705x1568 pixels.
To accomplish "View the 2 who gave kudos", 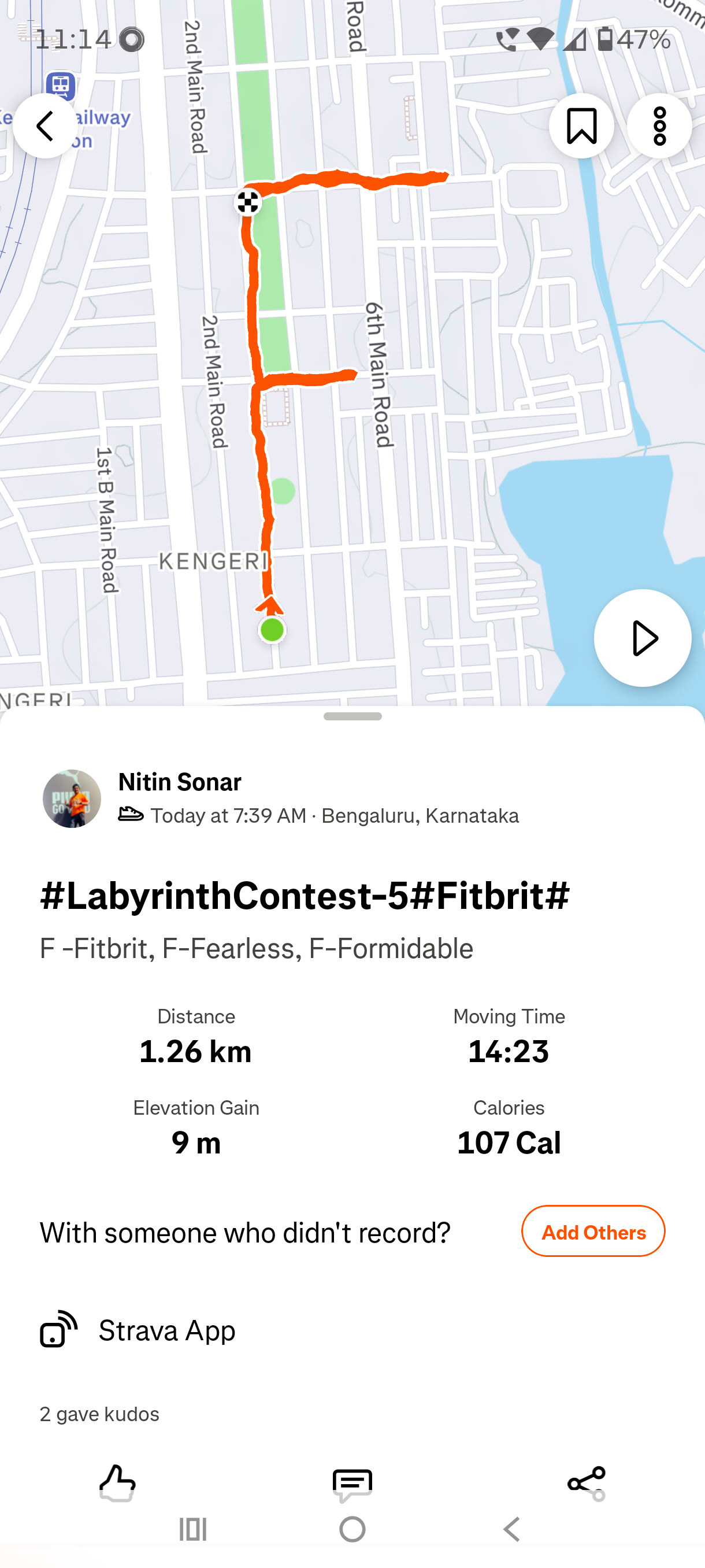I will [x=100, y=1414].
